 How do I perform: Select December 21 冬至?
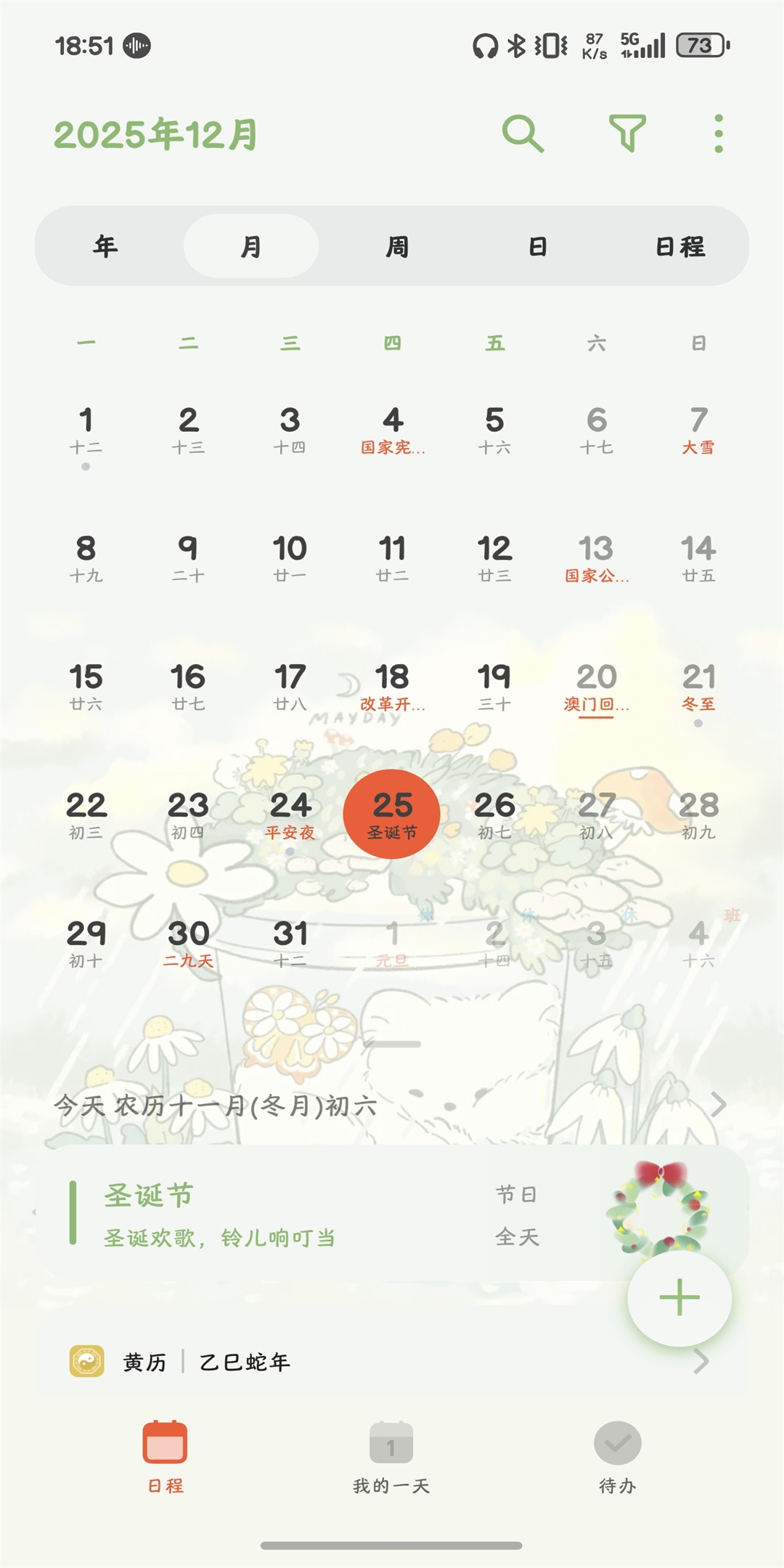click(698, 686)
